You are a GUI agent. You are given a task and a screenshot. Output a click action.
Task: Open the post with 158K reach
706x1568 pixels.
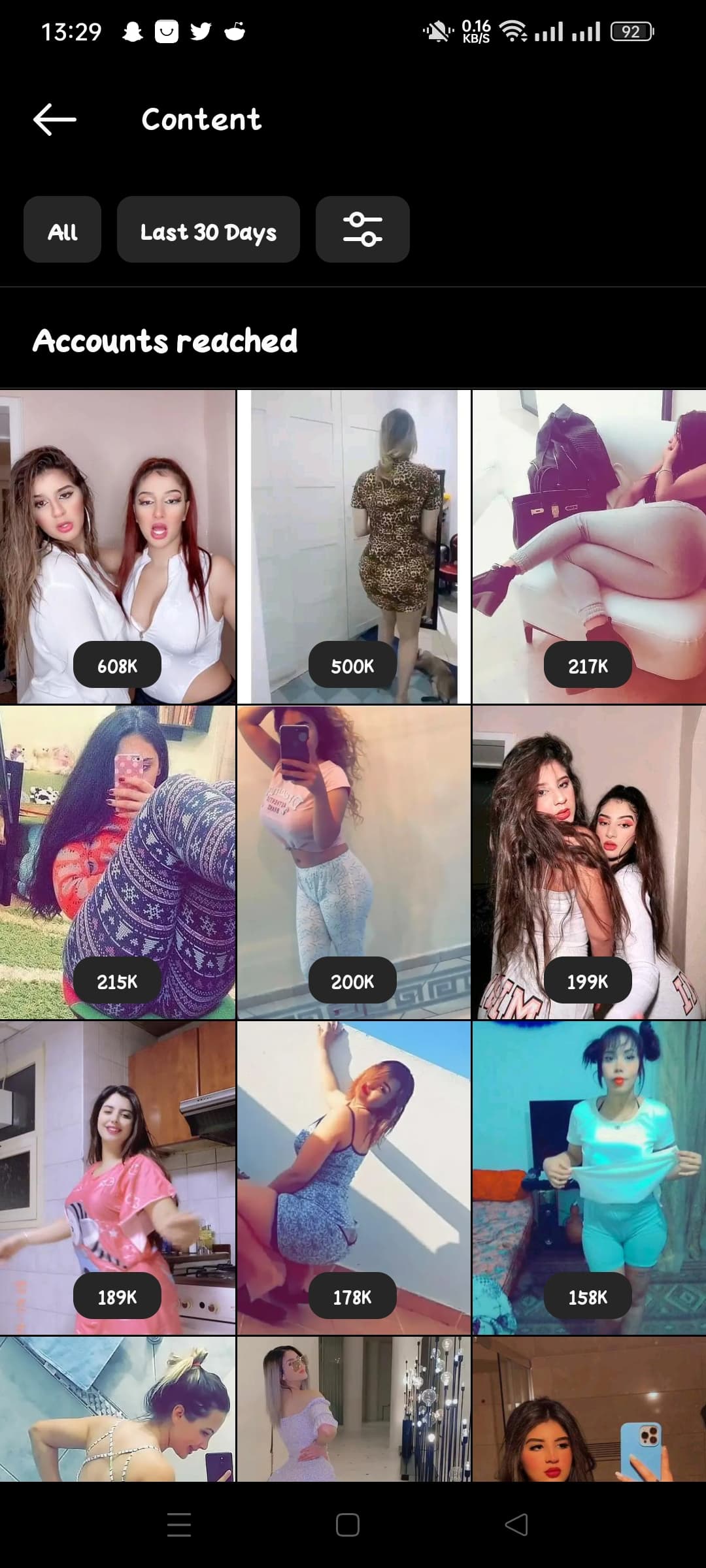point(588,1177)
